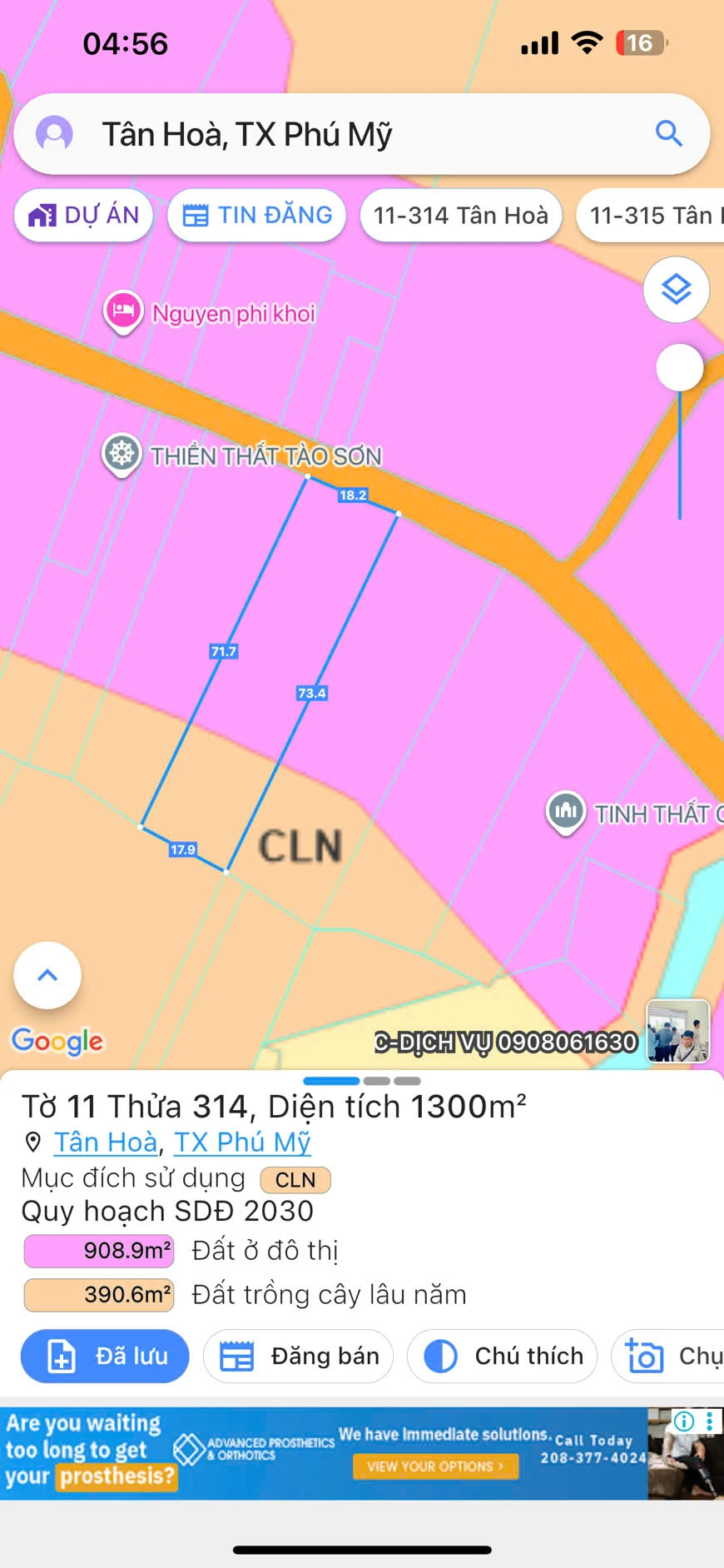724x1568 pixels.
Task: Follow the Tân Hoà link
Action: click(x=106, y=1142)
